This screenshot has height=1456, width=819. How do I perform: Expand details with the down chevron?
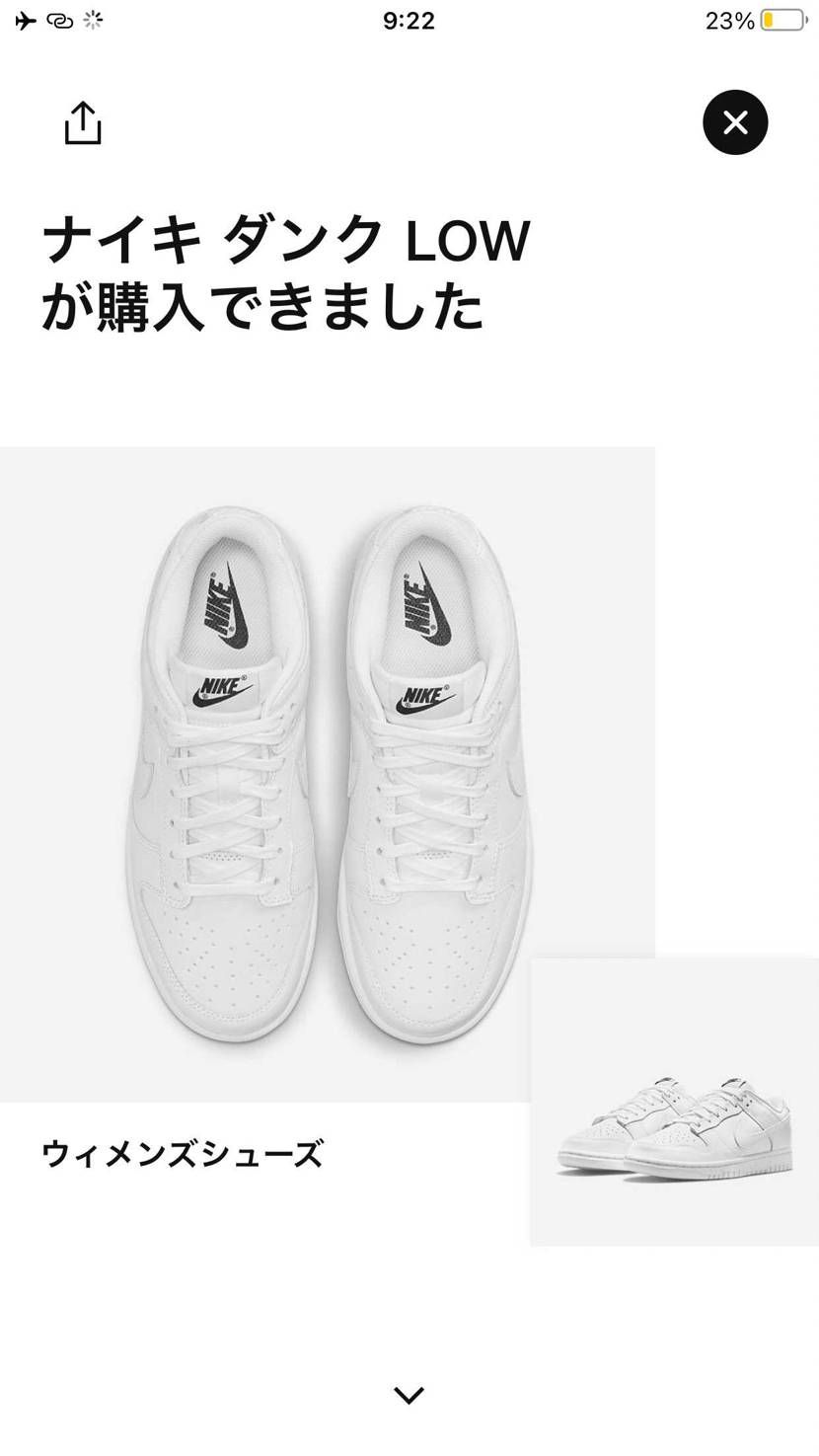pyautogui.click(x=409, y=1395)
